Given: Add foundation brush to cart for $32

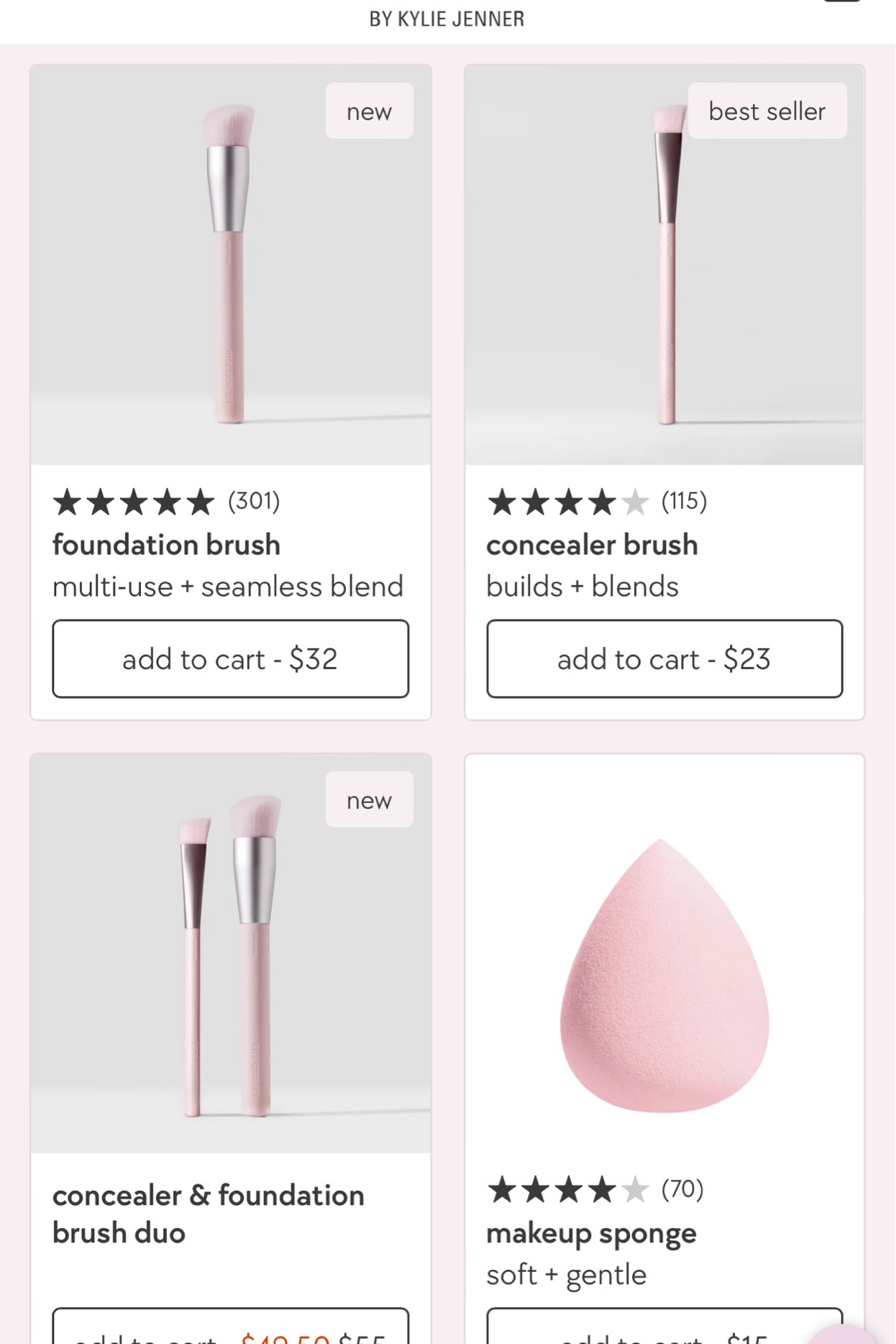Looking at the screenshot, I should click(230, 658).
